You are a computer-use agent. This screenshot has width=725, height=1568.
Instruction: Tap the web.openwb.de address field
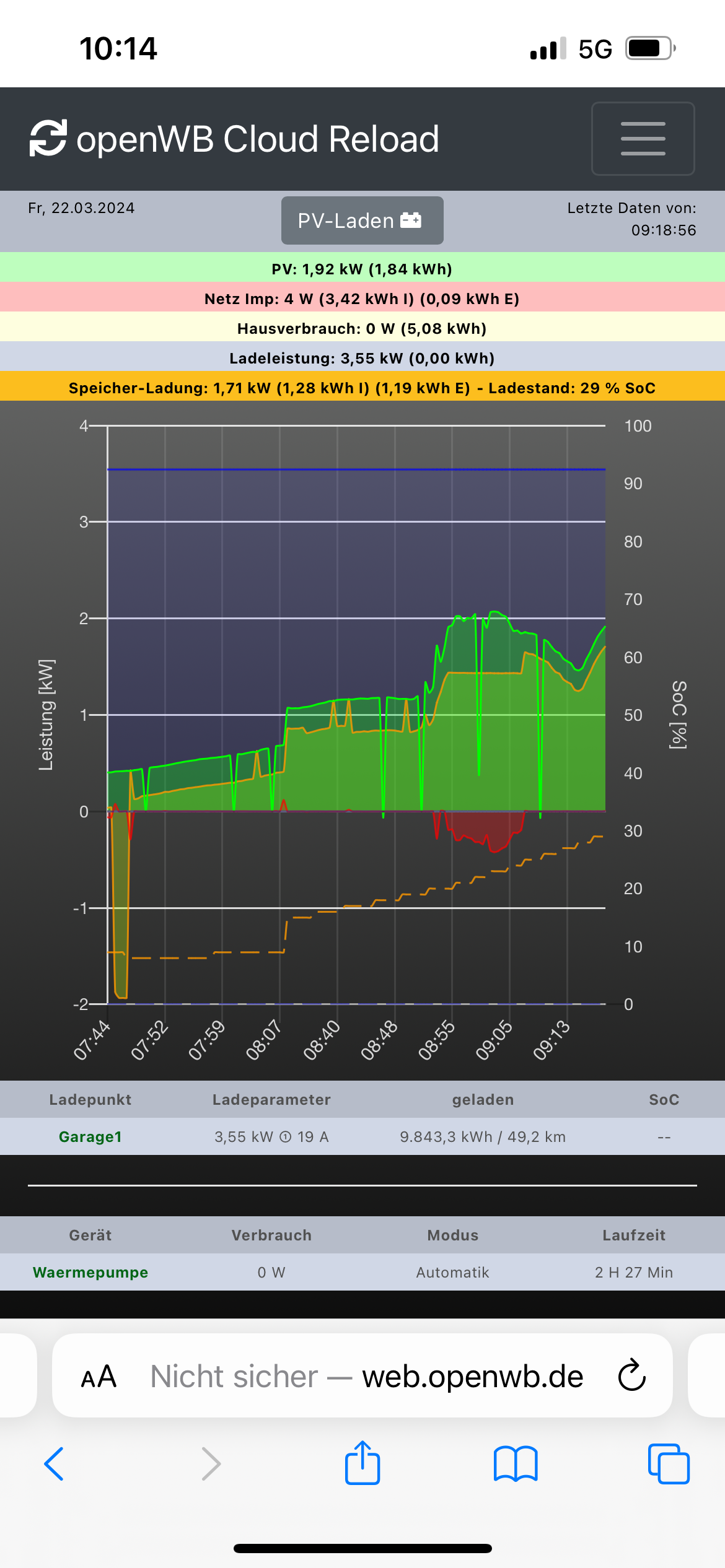pos(367,1377)
